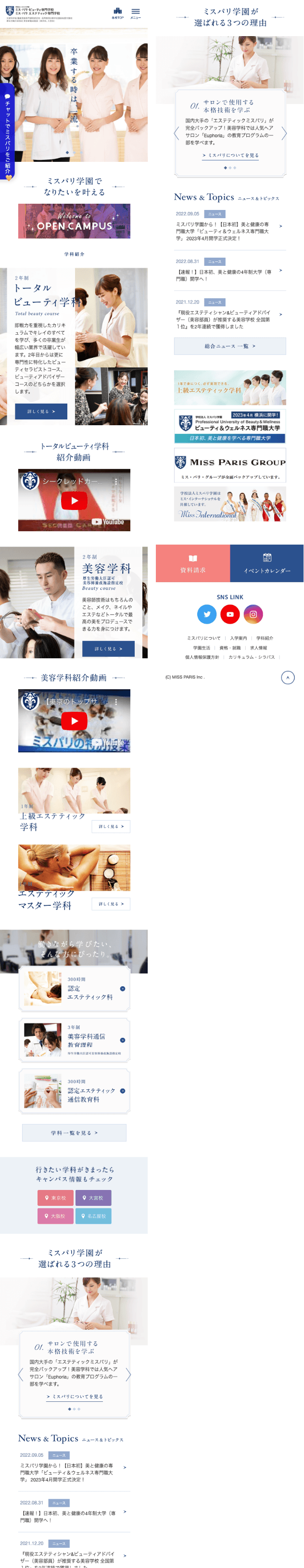View details for トータルビューティ学科
This screenshot has height=1568, width=304.
(41, 411)
